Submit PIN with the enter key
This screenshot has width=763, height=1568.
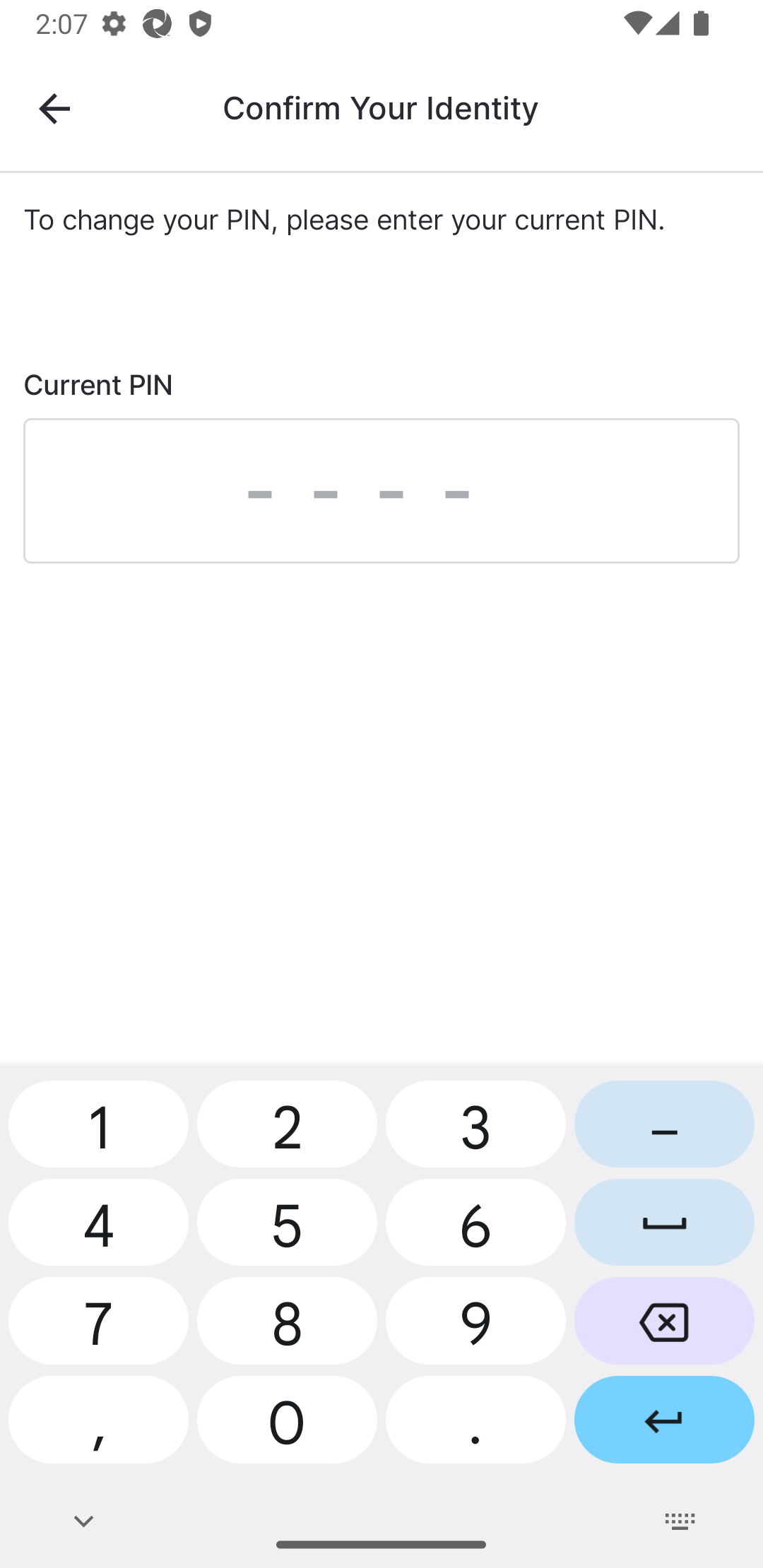pos(663,1420)
